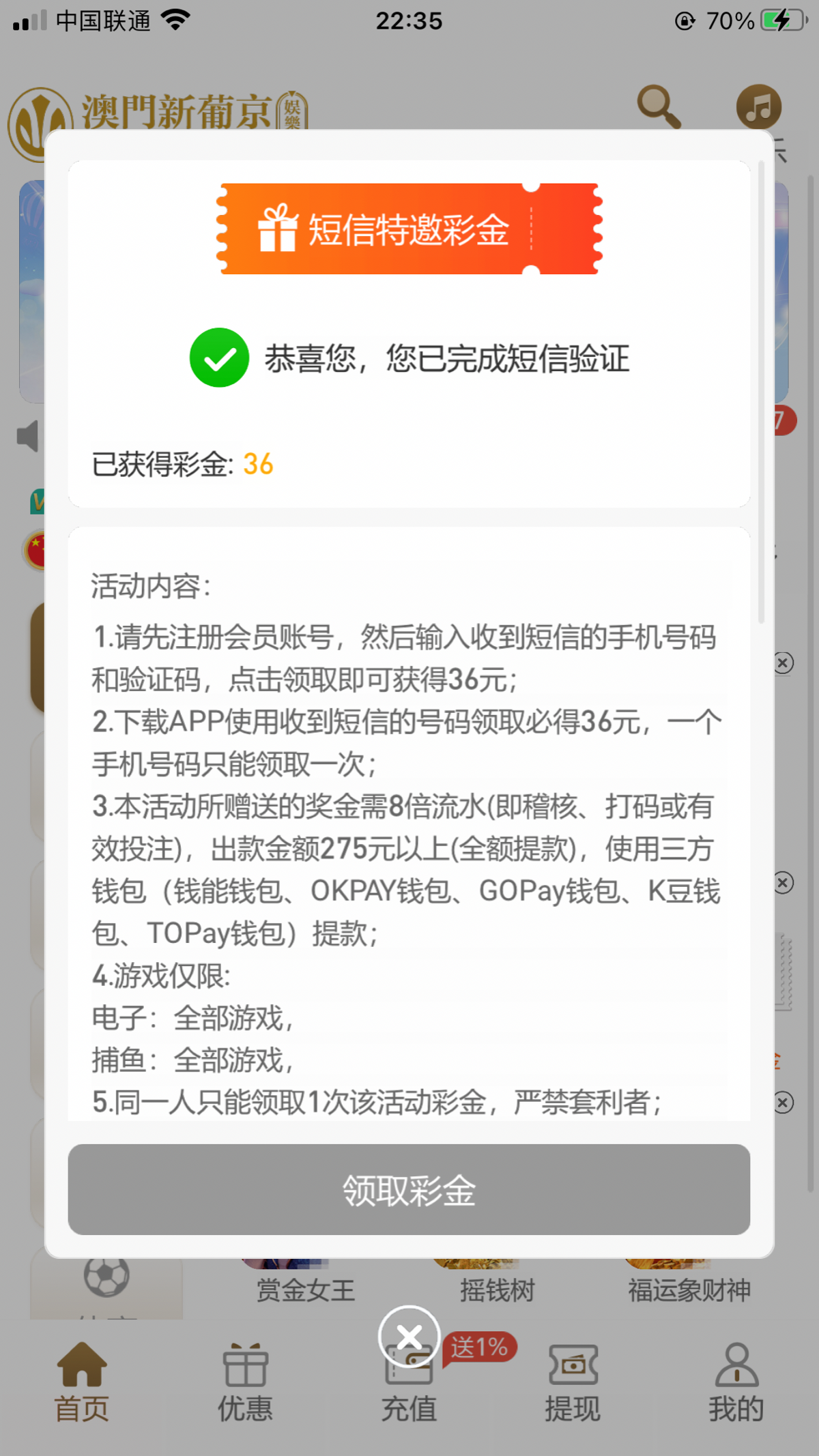Switch to the 首页 tab

click(81, 1382)
